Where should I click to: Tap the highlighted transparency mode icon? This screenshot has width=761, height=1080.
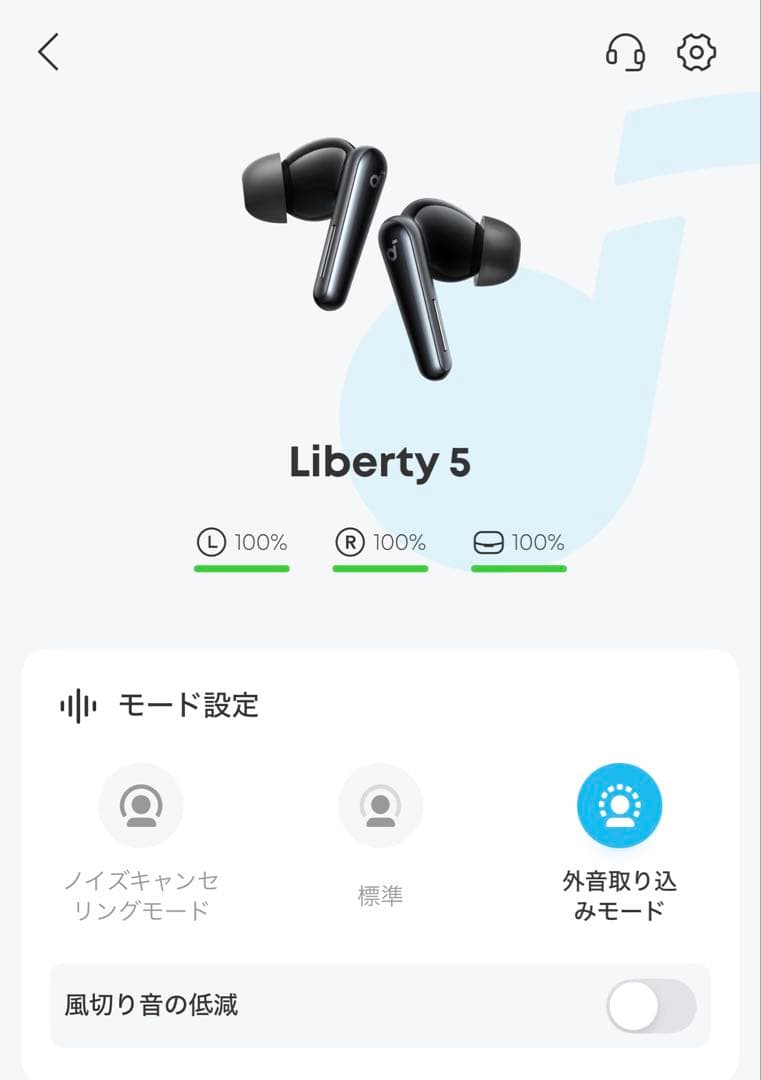point(619,806)
